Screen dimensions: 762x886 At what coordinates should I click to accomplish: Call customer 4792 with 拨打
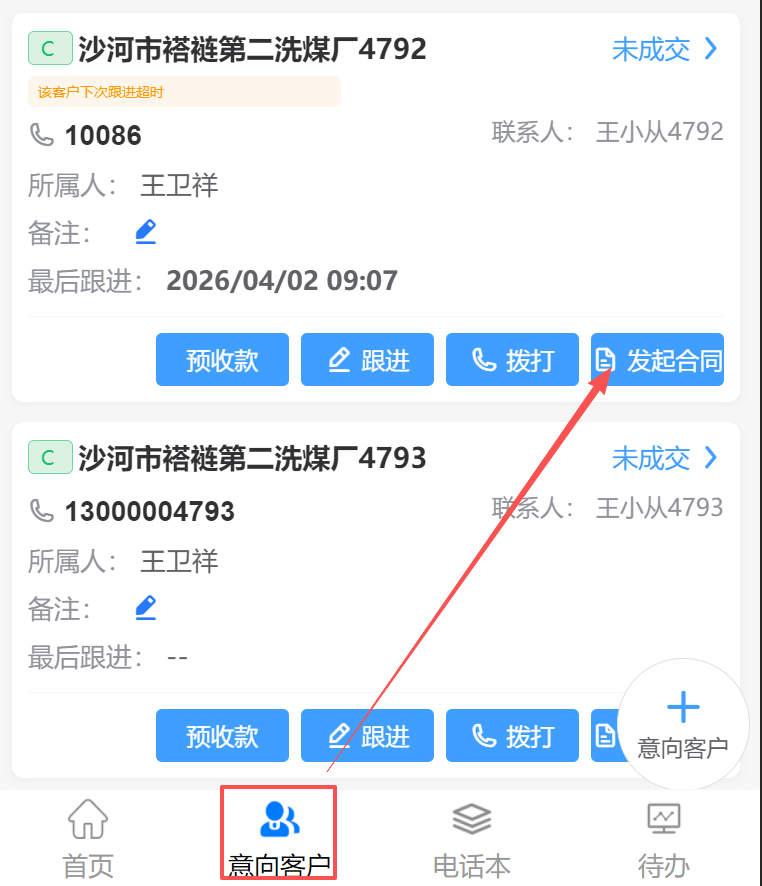coord(512,359)
